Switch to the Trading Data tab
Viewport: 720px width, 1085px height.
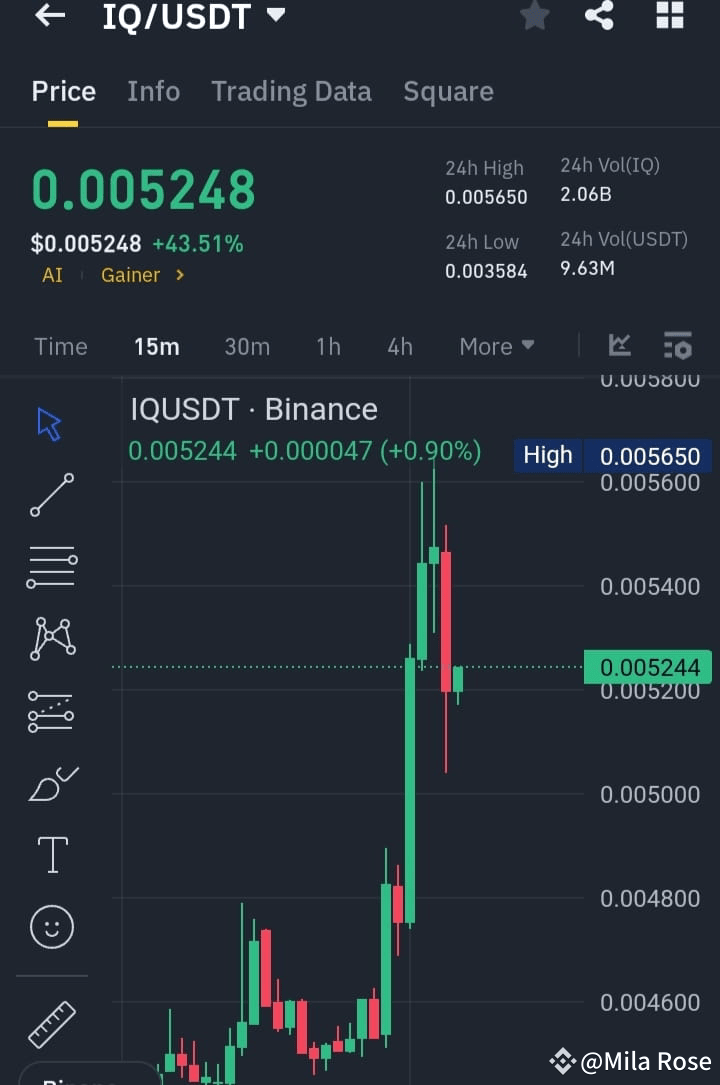coord(291,91)
